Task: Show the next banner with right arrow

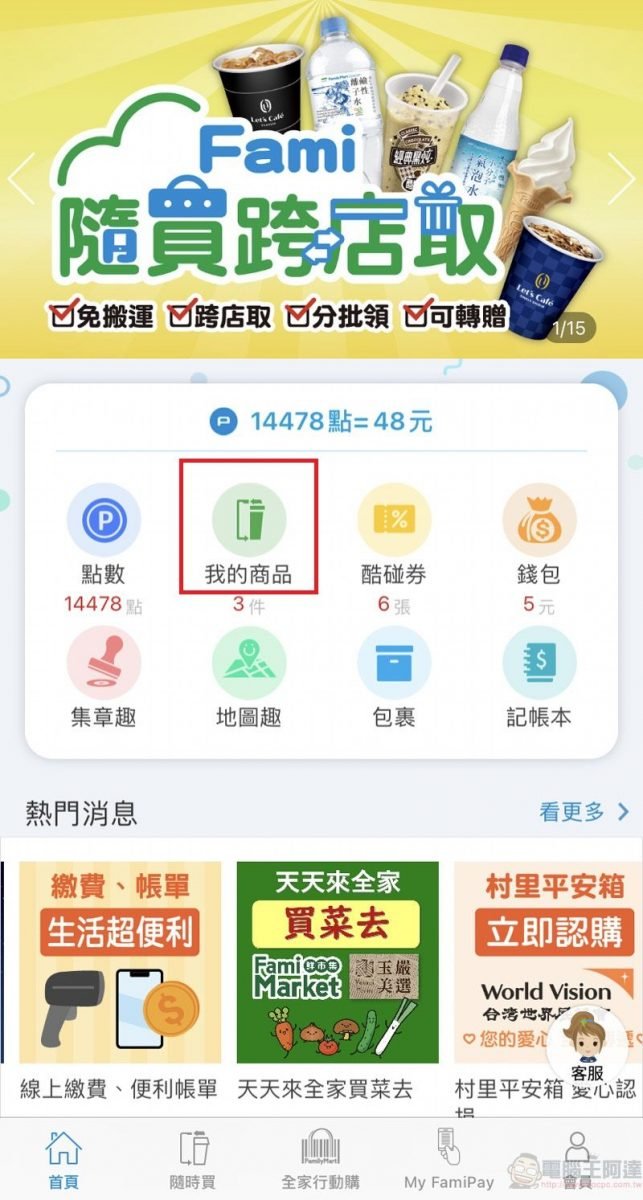Action: click(622, 177)
